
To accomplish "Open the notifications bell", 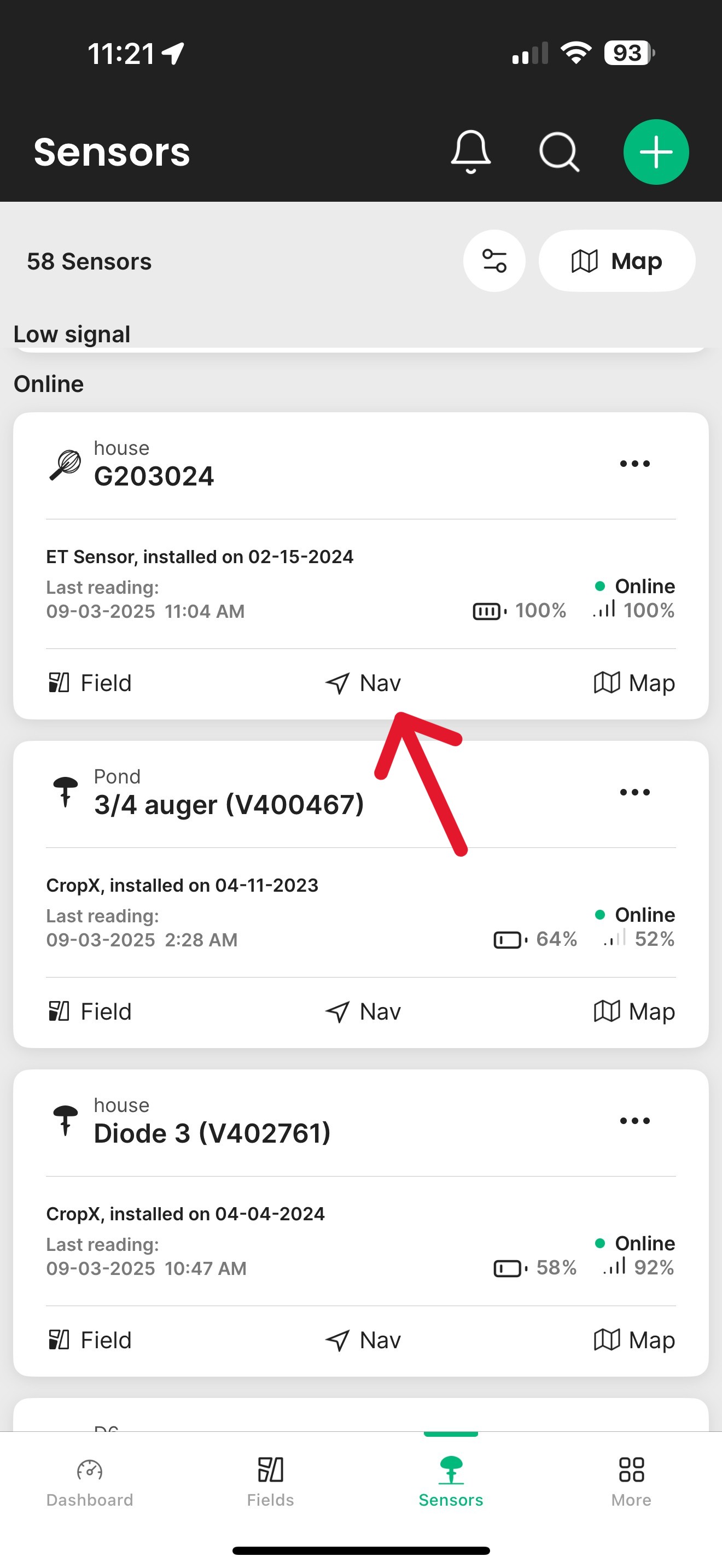I will (470, 151).
